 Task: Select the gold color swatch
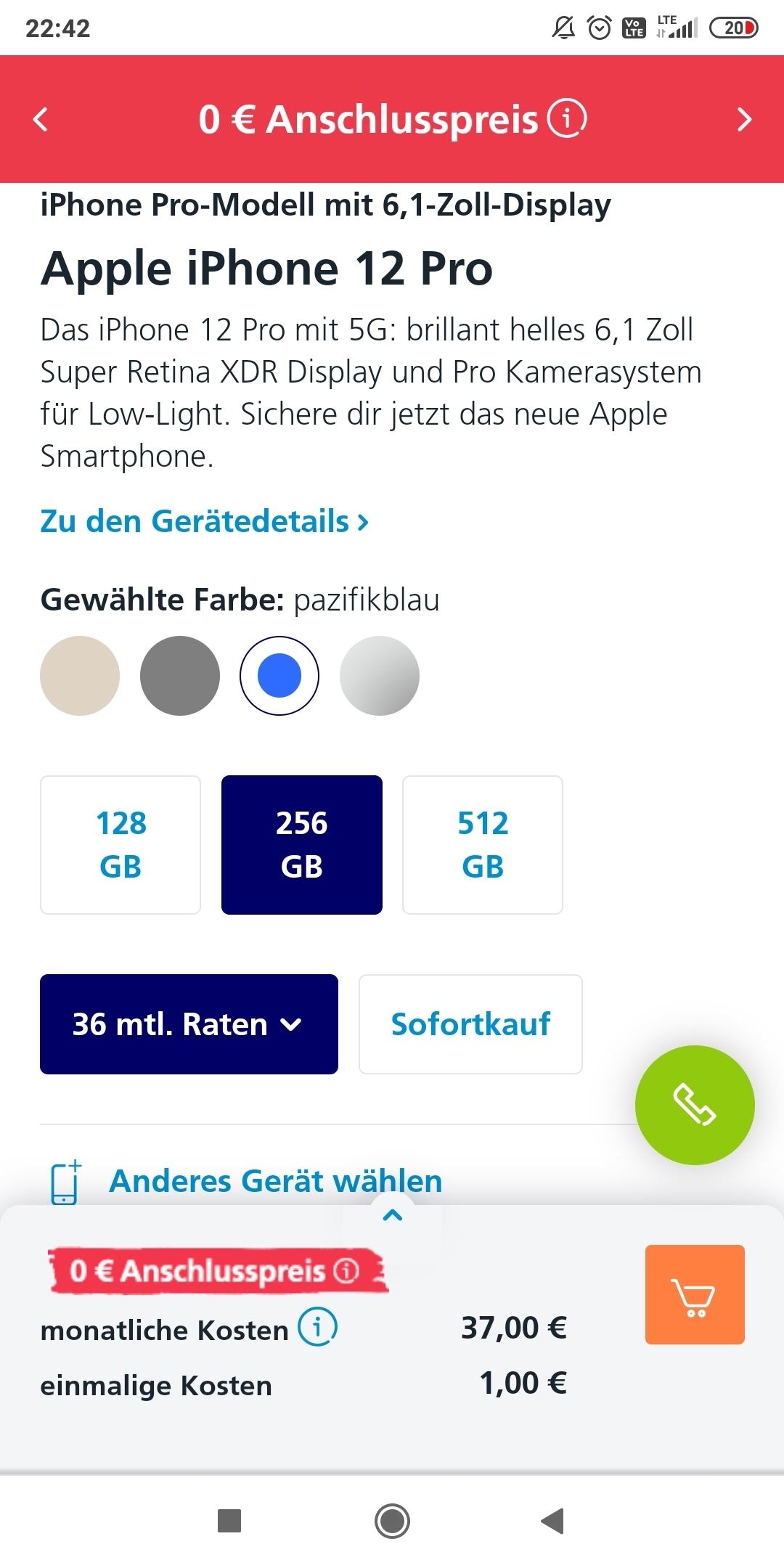pos(80,676)
